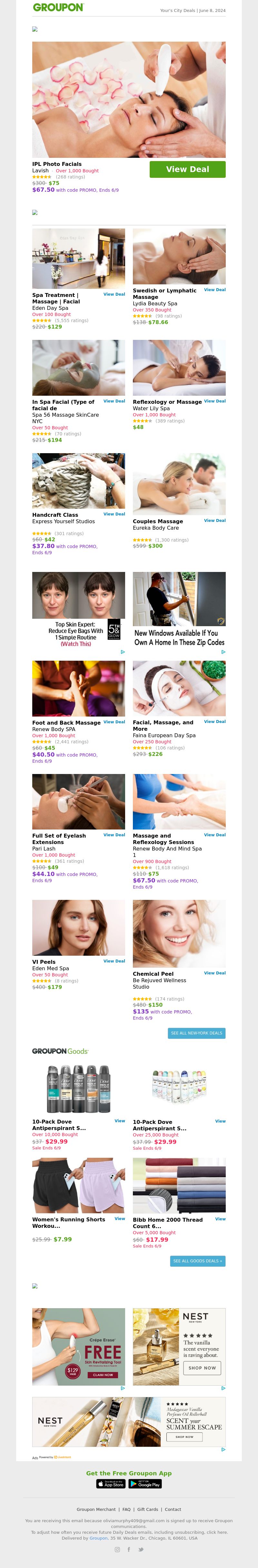Get the app on Google Play

point(145,1484)
